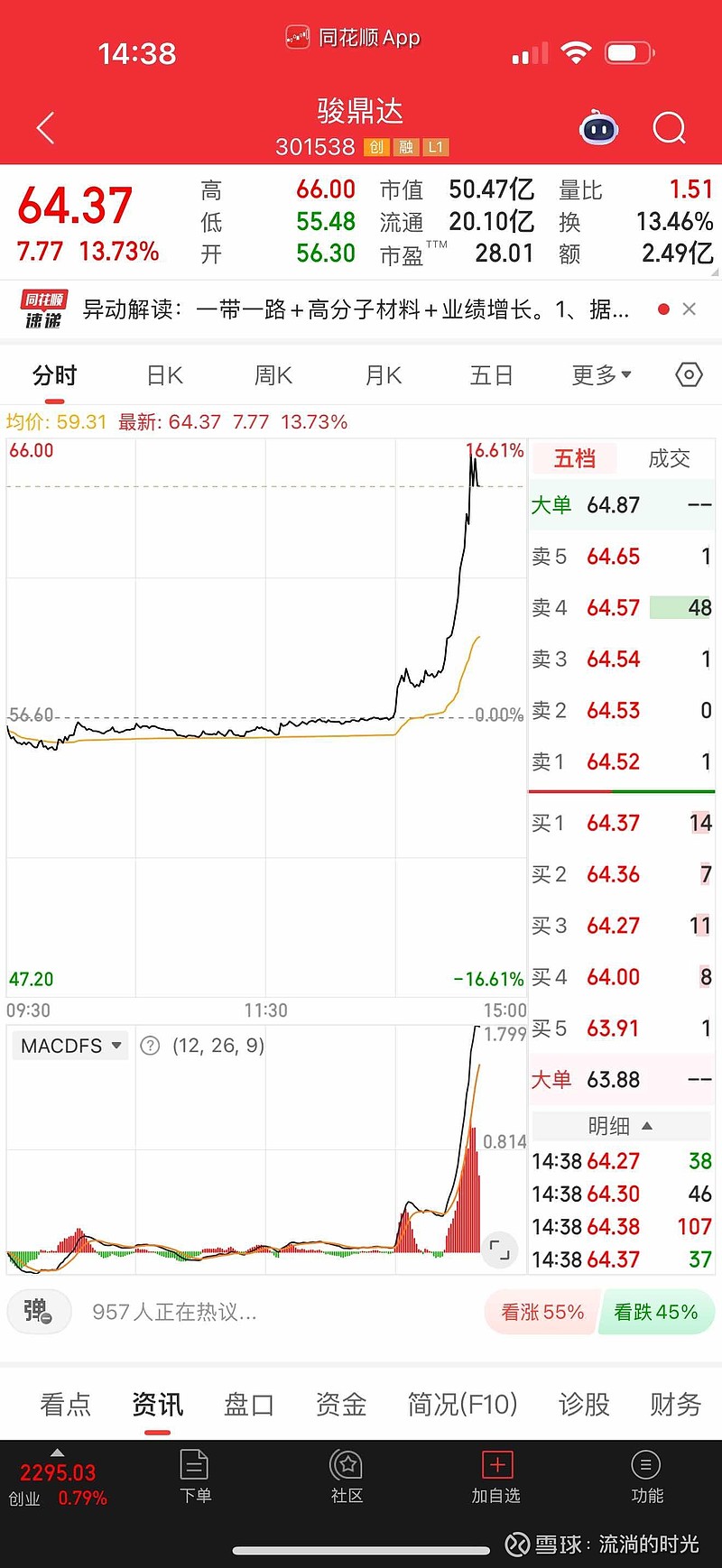Open chart settings hexagon icon

click(x=689, y=374)
